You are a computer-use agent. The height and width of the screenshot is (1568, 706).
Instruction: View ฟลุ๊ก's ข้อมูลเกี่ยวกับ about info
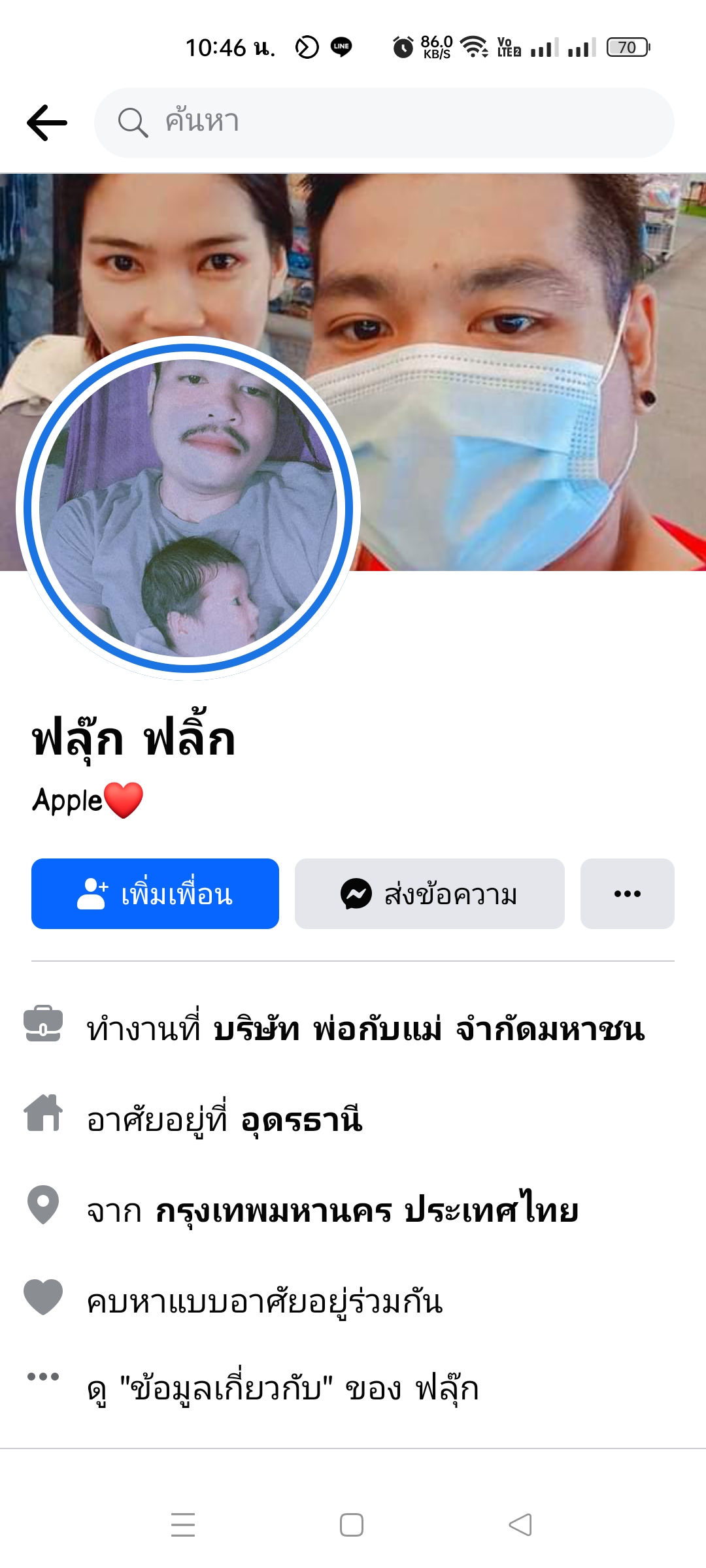tap(282, 1389)
